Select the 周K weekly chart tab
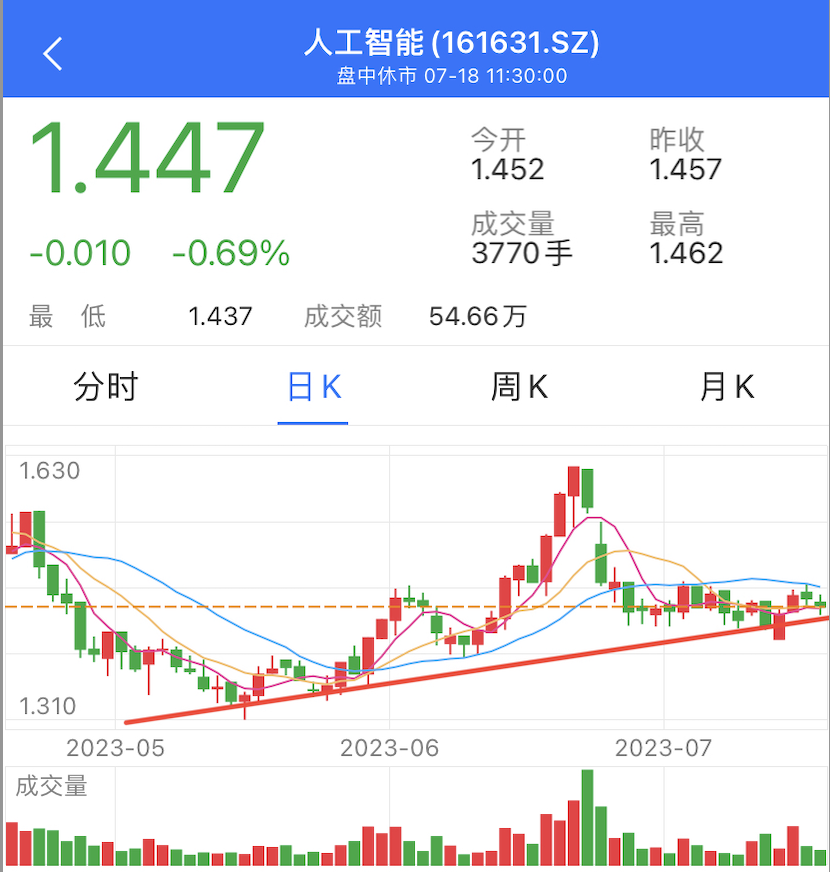This screenshot has height=872, width=830. coord(517,386)
